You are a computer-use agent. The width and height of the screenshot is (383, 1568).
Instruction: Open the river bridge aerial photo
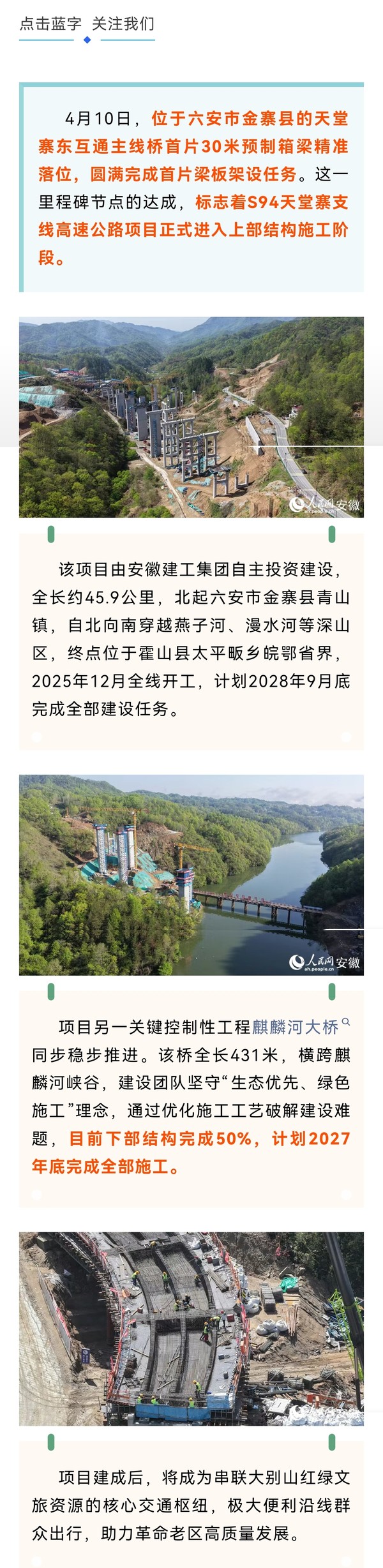[191, 874]
